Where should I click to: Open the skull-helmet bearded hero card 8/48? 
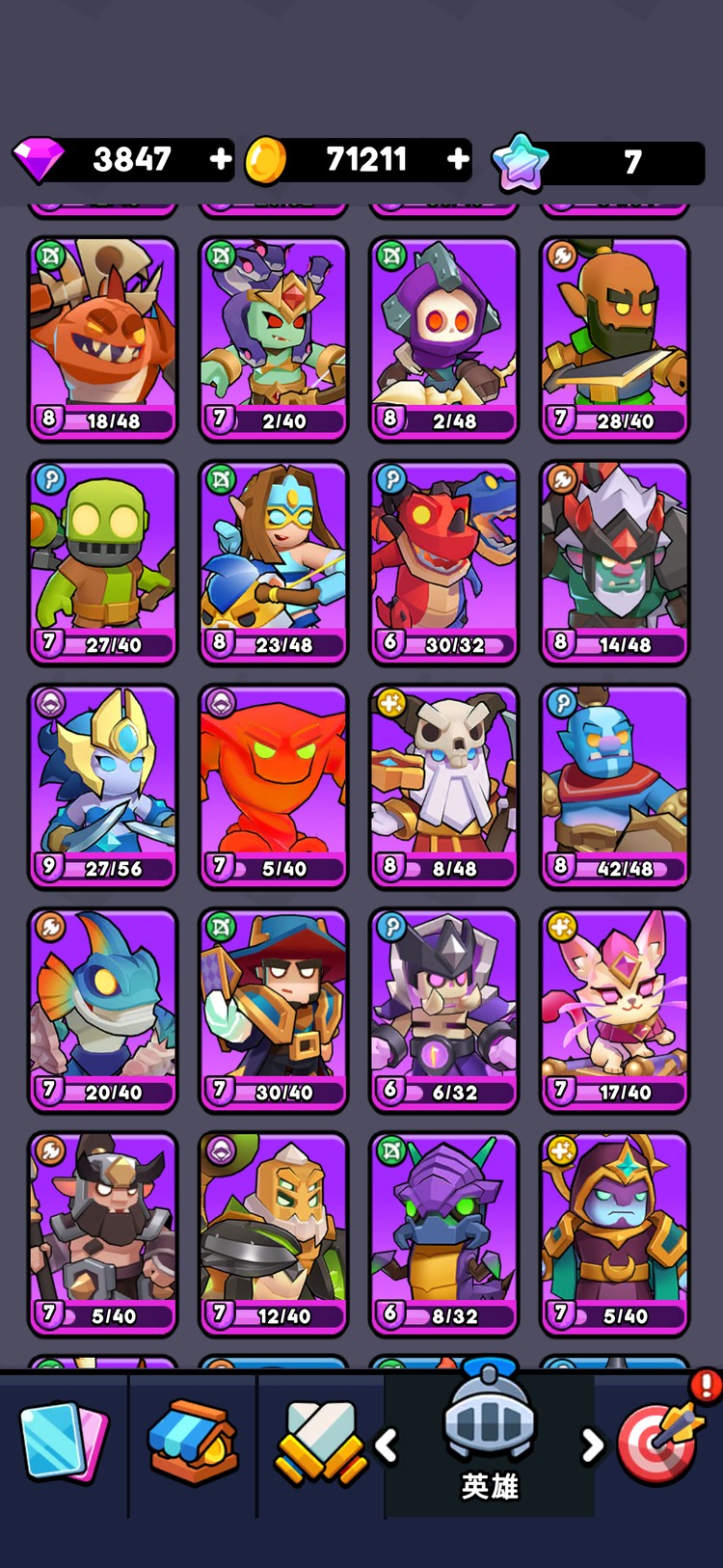(x=444, y=786)
